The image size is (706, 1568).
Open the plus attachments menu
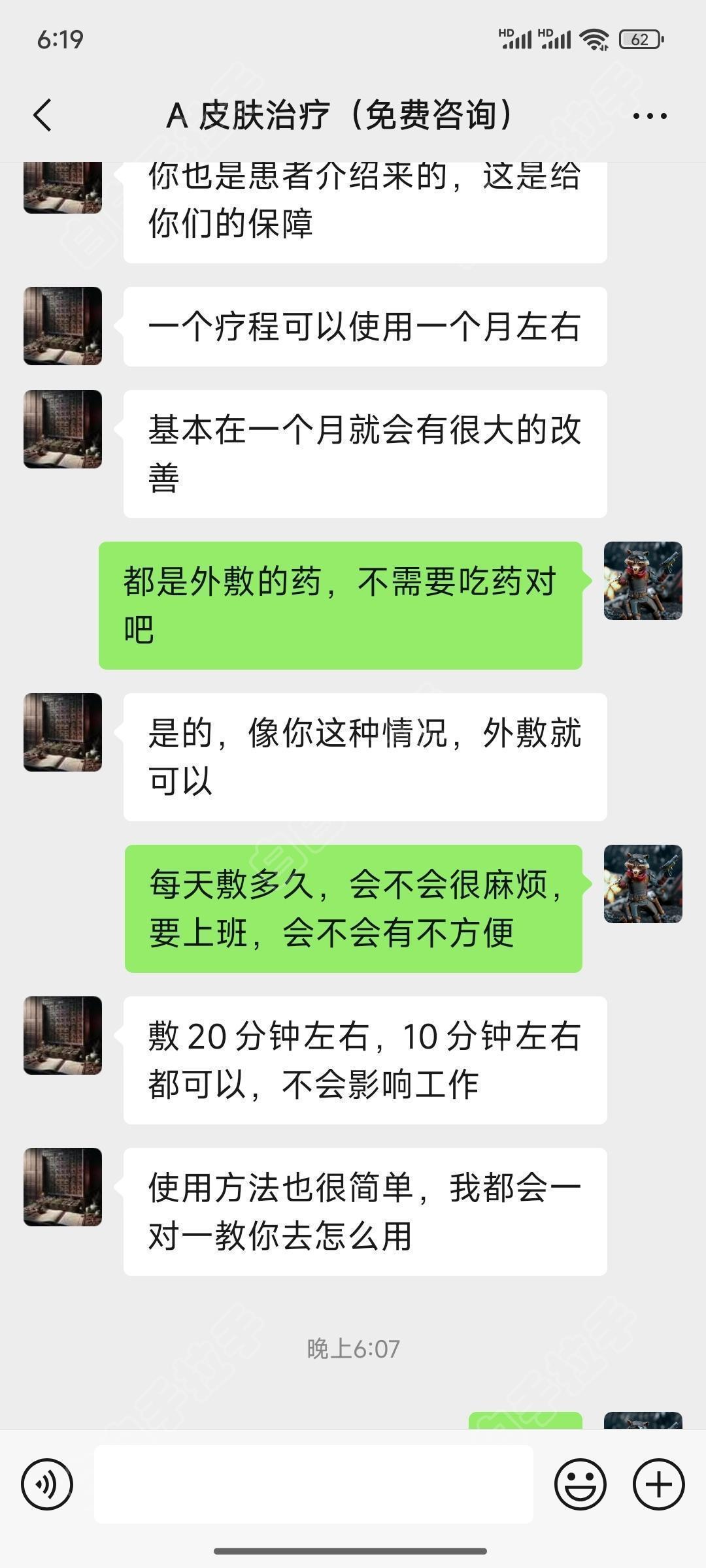click(658, 1484)
